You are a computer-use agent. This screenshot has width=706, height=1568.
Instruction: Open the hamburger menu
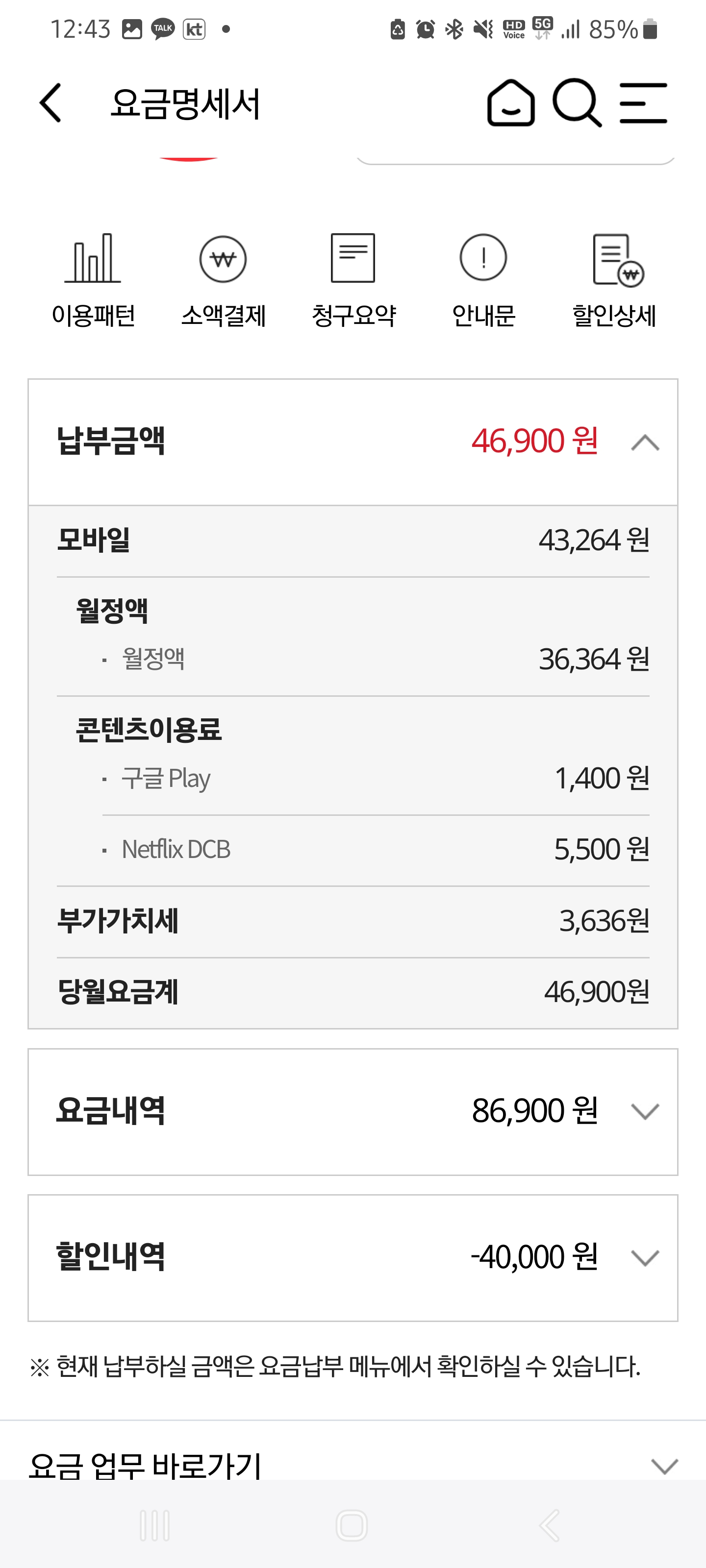(643, 103)
